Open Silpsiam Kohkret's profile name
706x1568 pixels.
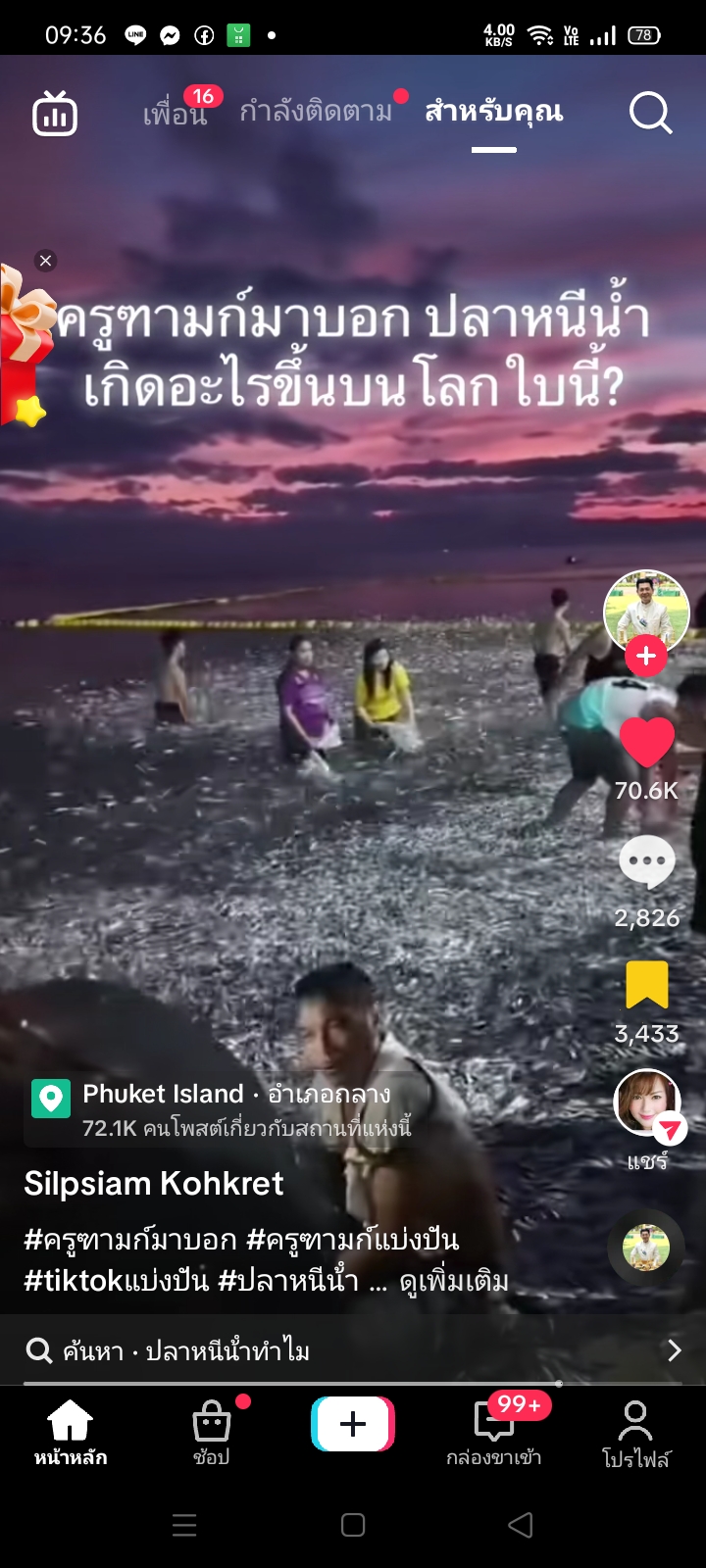coord(154,1184)
